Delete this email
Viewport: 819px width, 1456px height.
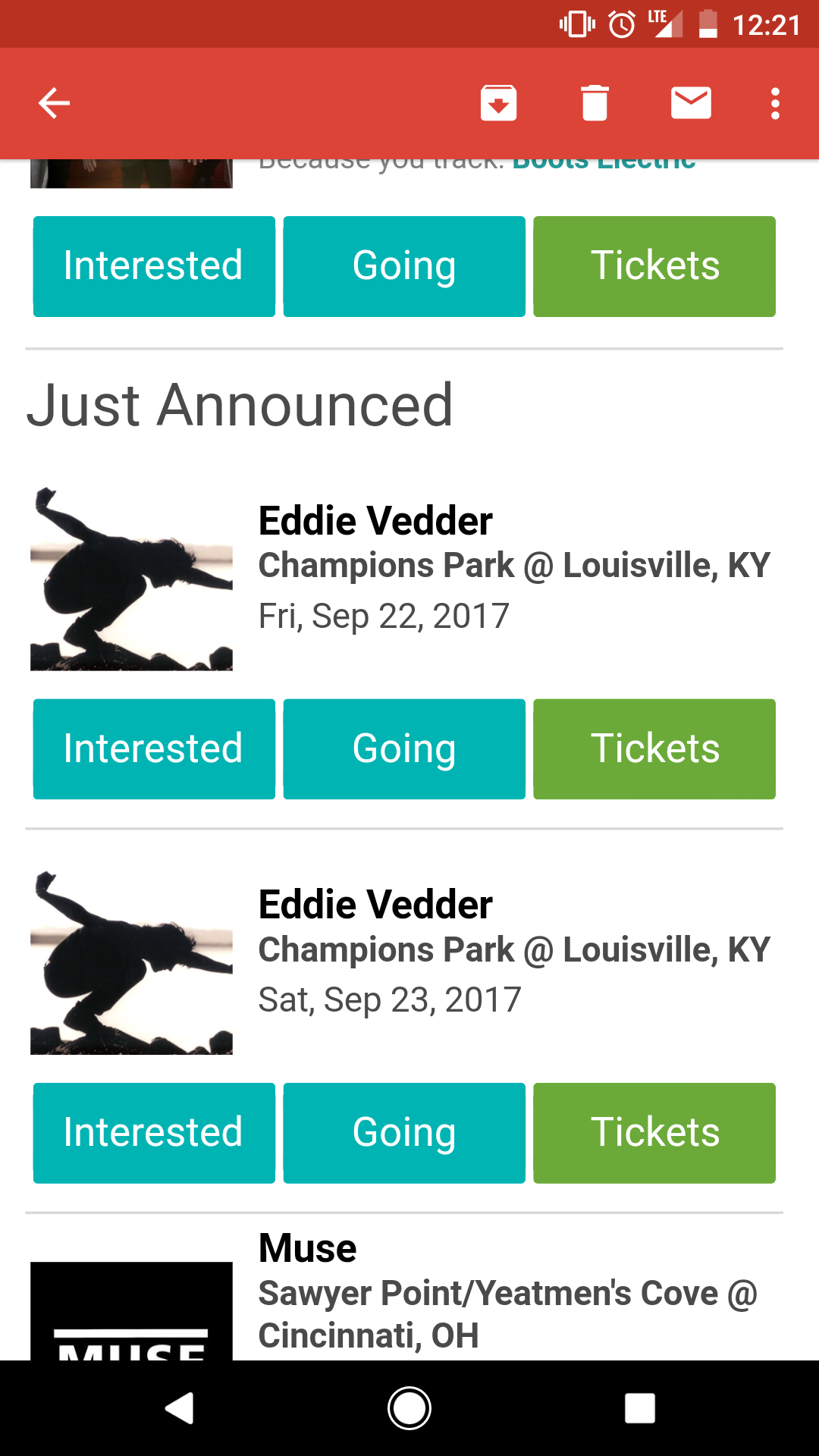coord(595,103)
